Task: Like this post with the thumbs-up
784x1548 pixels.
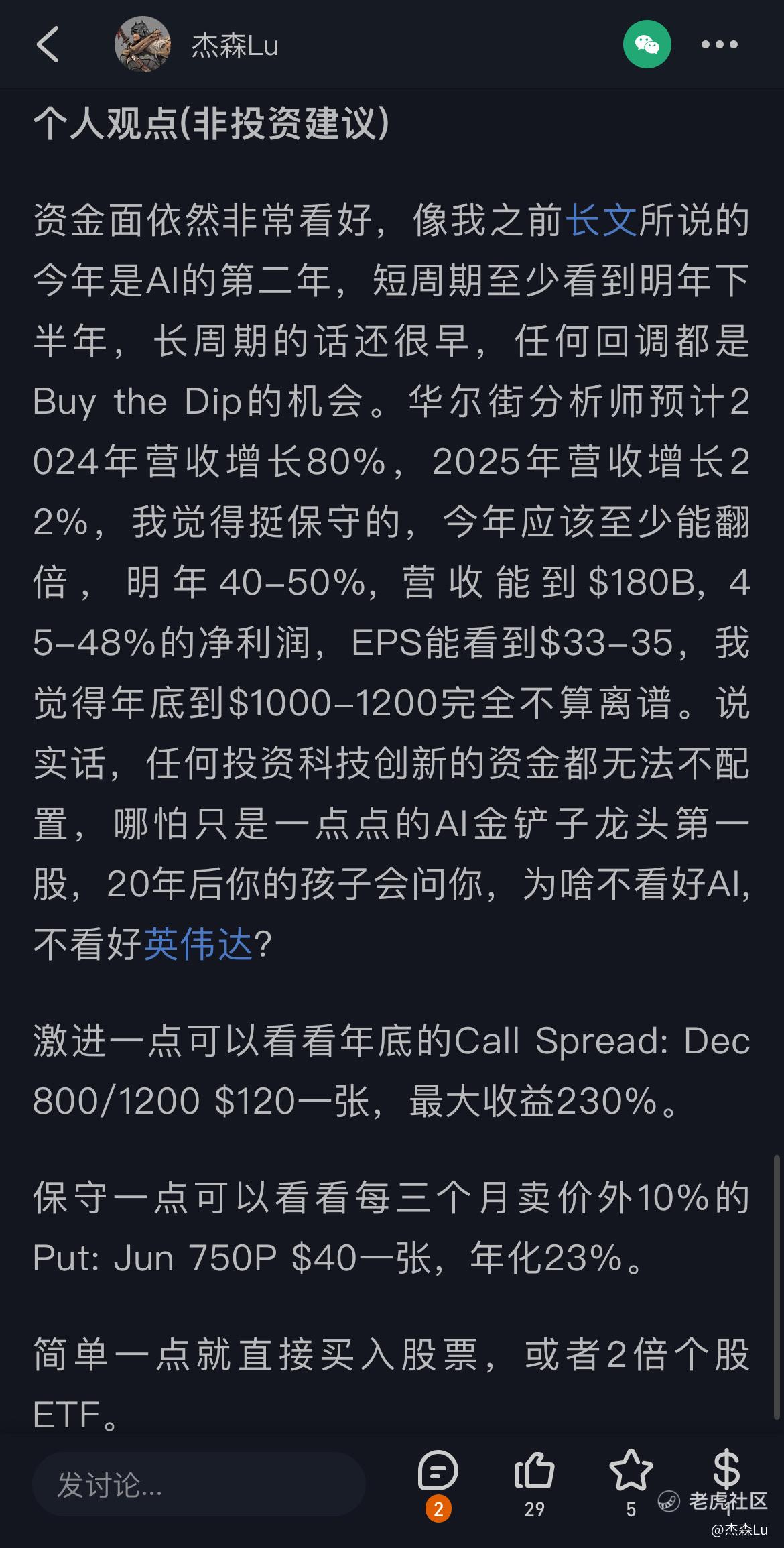Action: (534, 1483)
